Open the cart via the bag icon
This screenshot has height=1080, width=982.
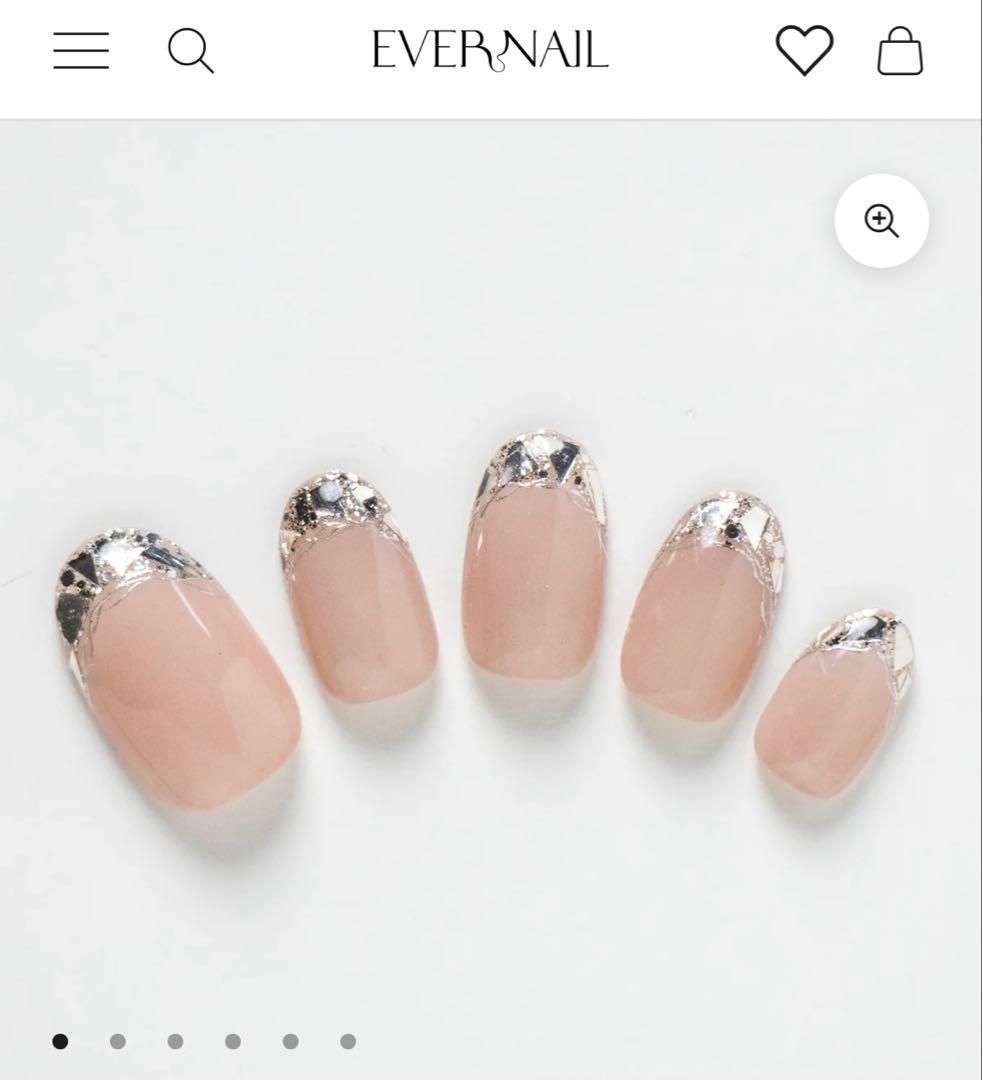[899, 52]
